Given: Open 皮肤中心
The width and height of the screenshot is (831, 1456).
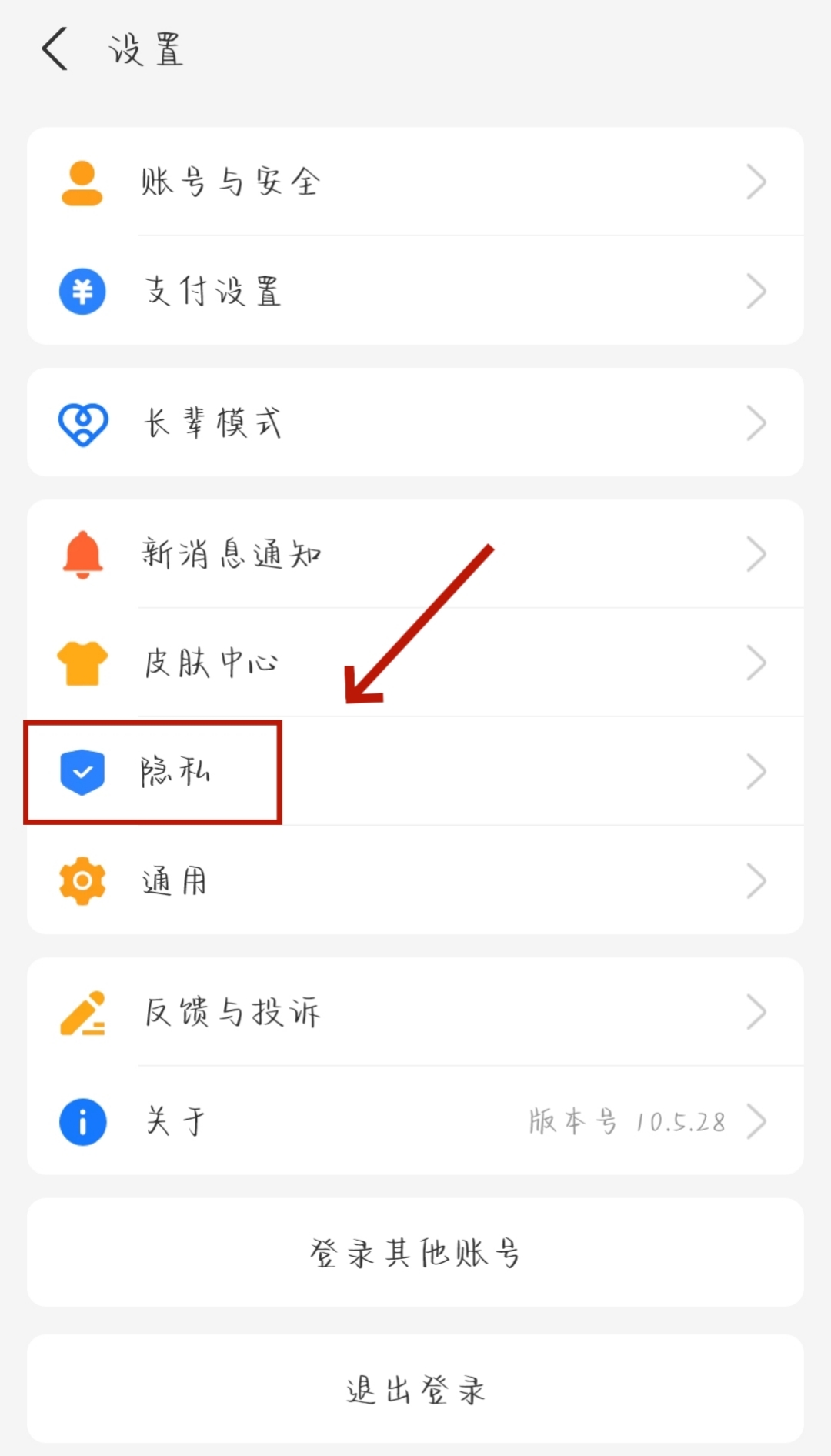Looking at the screenshot, I should [x=415, y=663].
